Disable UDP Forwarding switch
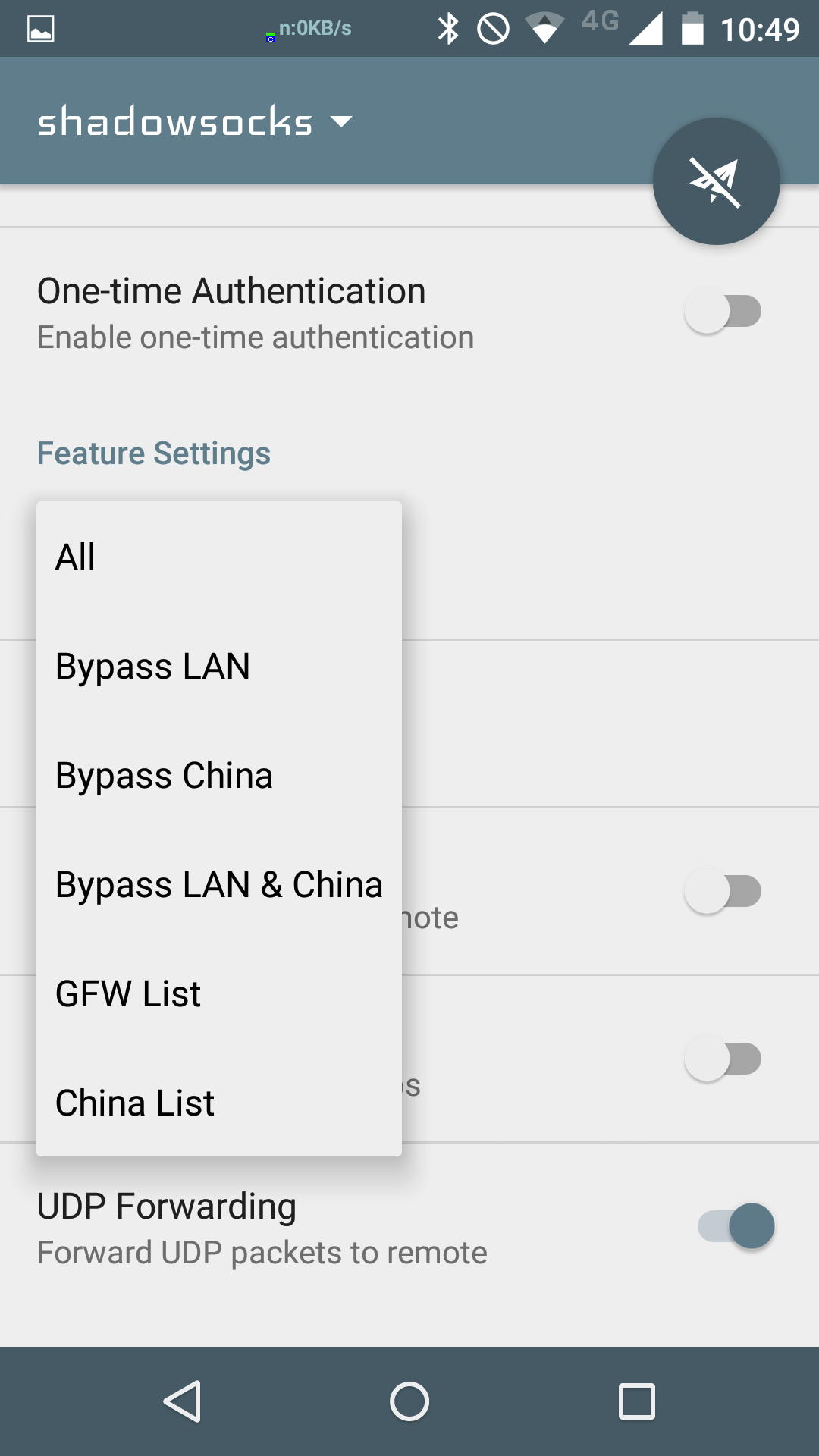This screenshot has height=1456, width=819. click(x=736, y=1226)
